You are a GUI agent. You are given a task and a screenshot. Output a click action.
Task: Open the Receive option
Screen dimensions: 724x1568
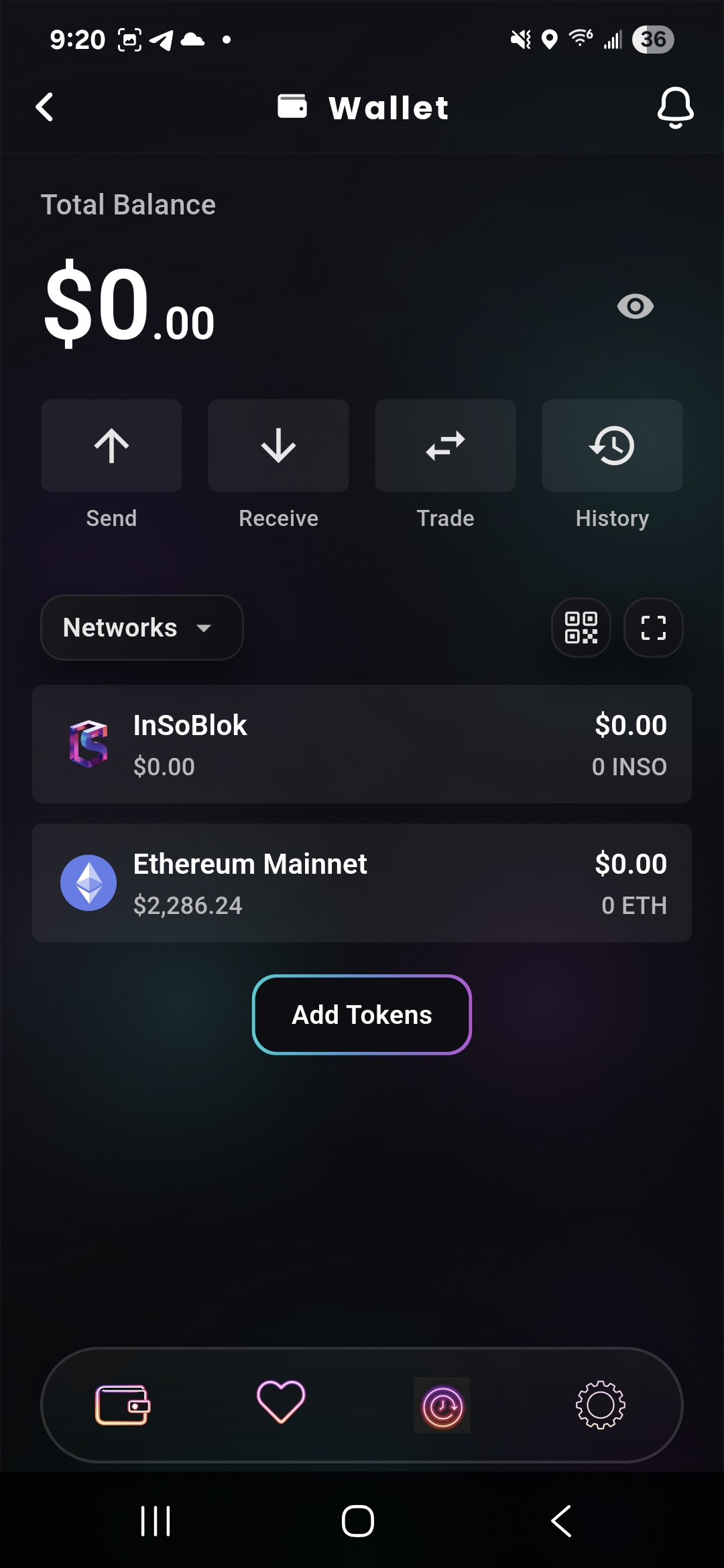pyautogui.click(x=278, y=446)
